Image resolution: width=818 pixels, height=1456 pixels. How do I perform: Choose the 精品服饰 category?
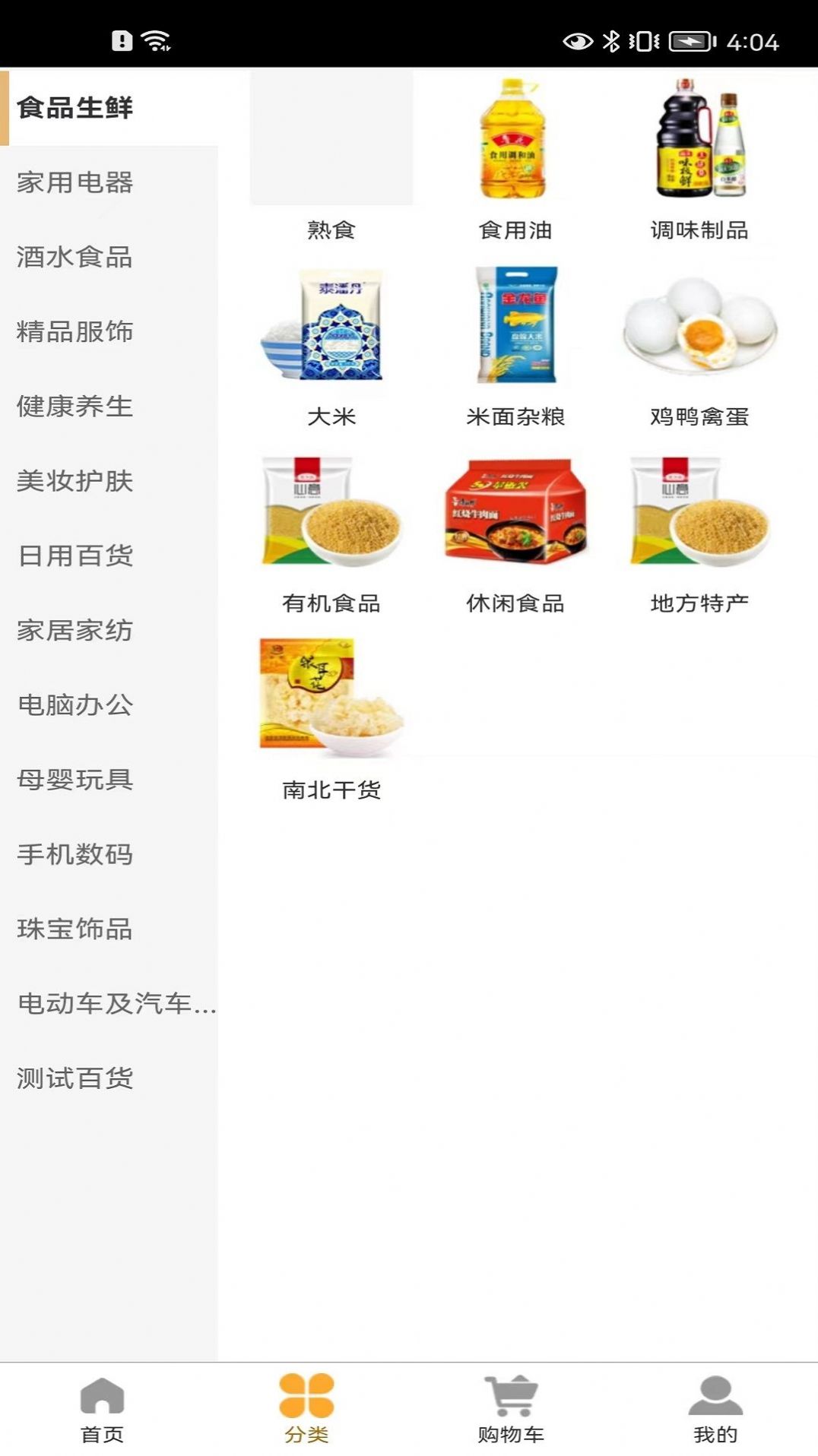(75, 331)
